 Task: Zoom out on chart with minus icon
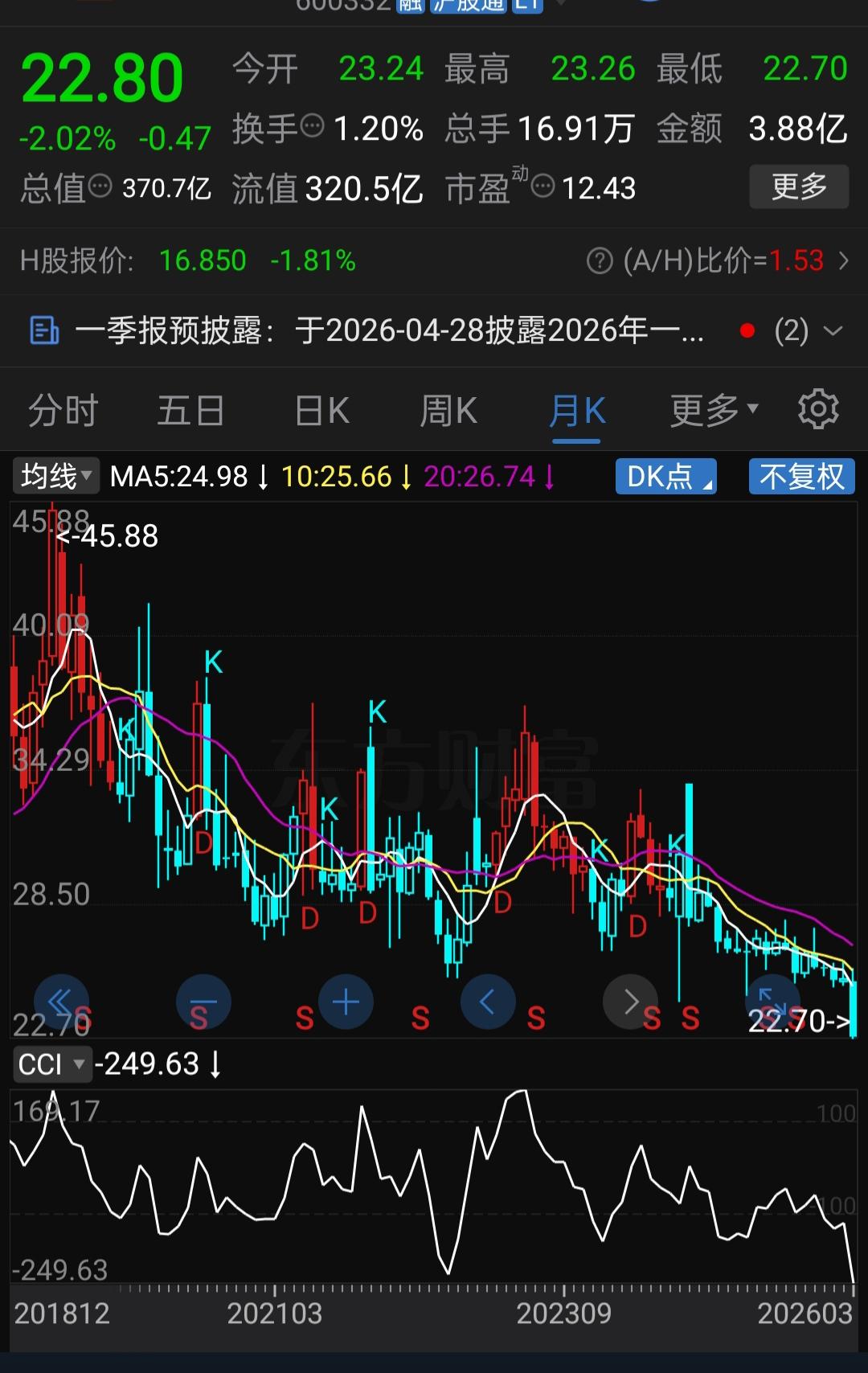[x=203, y=1002]
